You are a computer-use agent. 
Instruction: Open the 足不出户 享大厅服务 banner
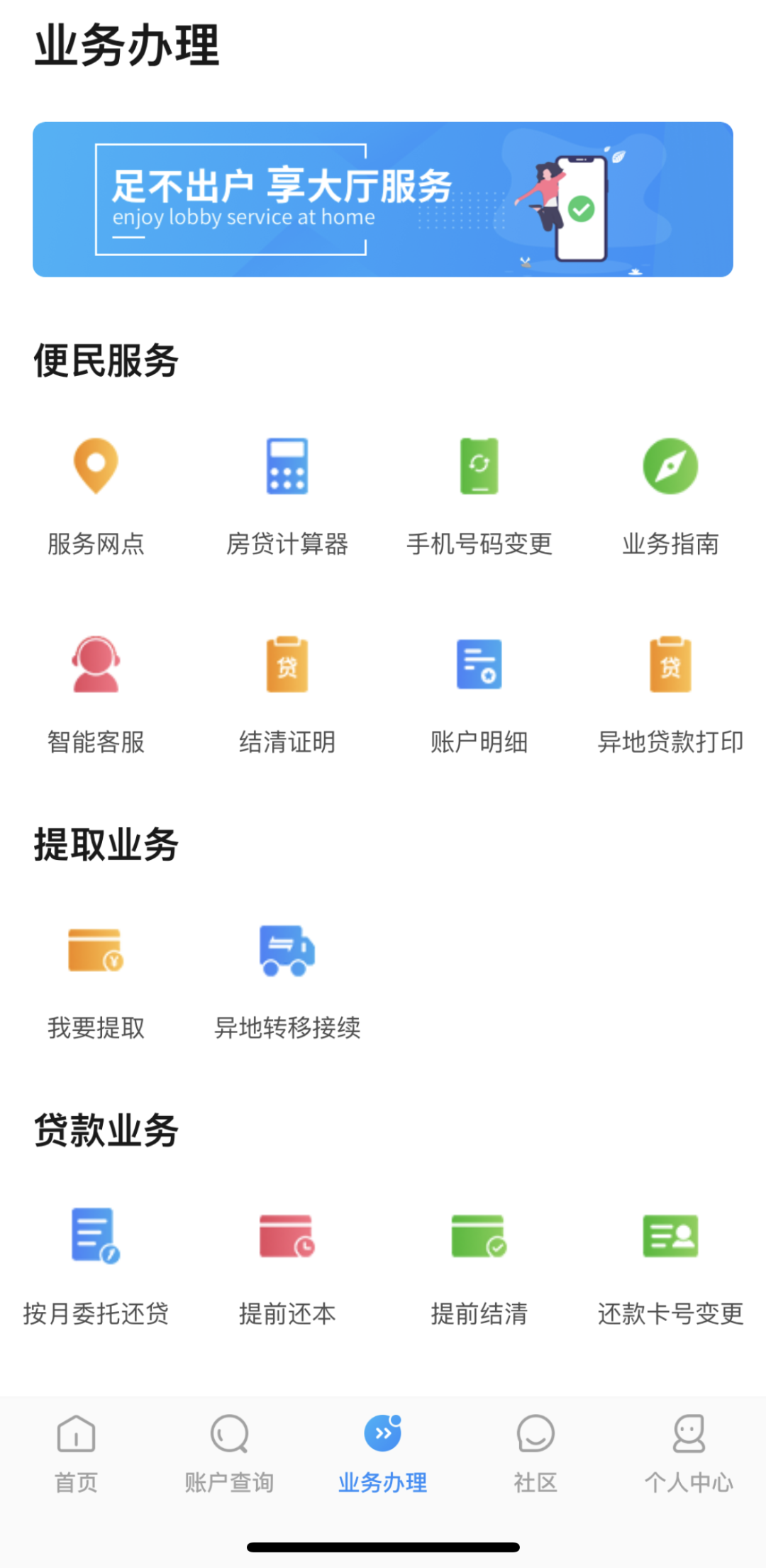(383, 199)
